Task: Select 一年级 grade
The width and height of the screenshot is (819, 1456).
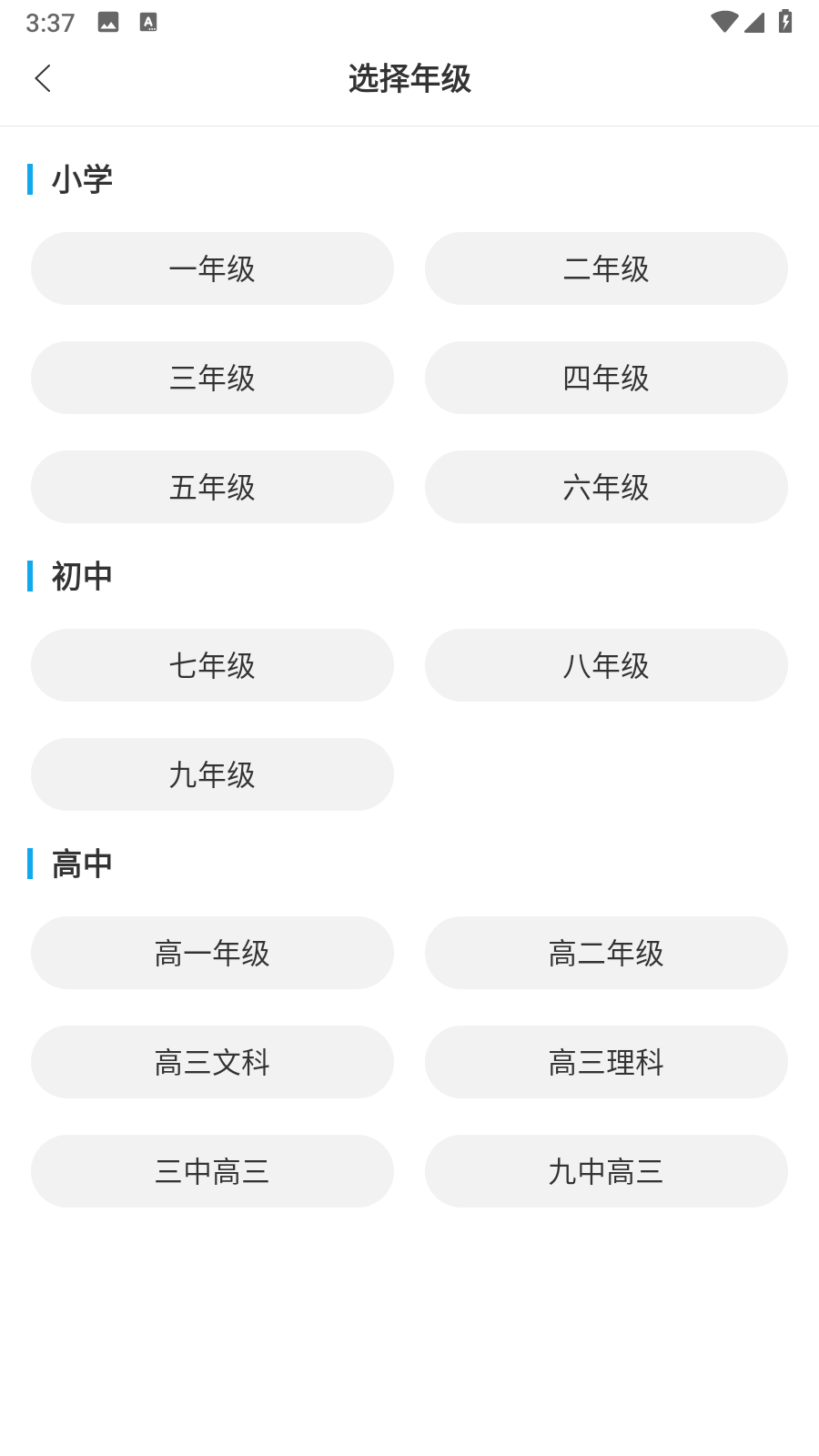Action: tap(212, 268)
